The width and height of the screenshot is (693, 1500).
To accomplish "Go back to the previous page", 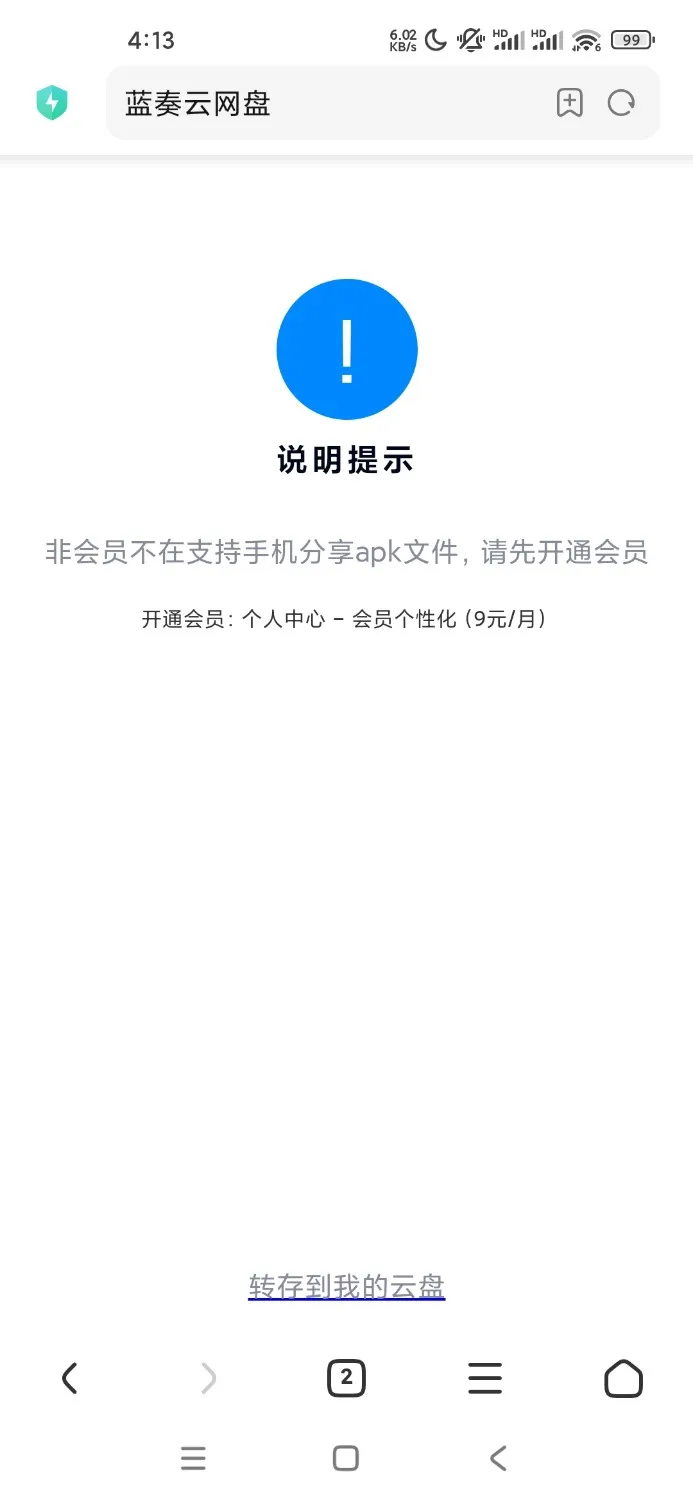I will pyautogui.click(x=69, y=1379).
